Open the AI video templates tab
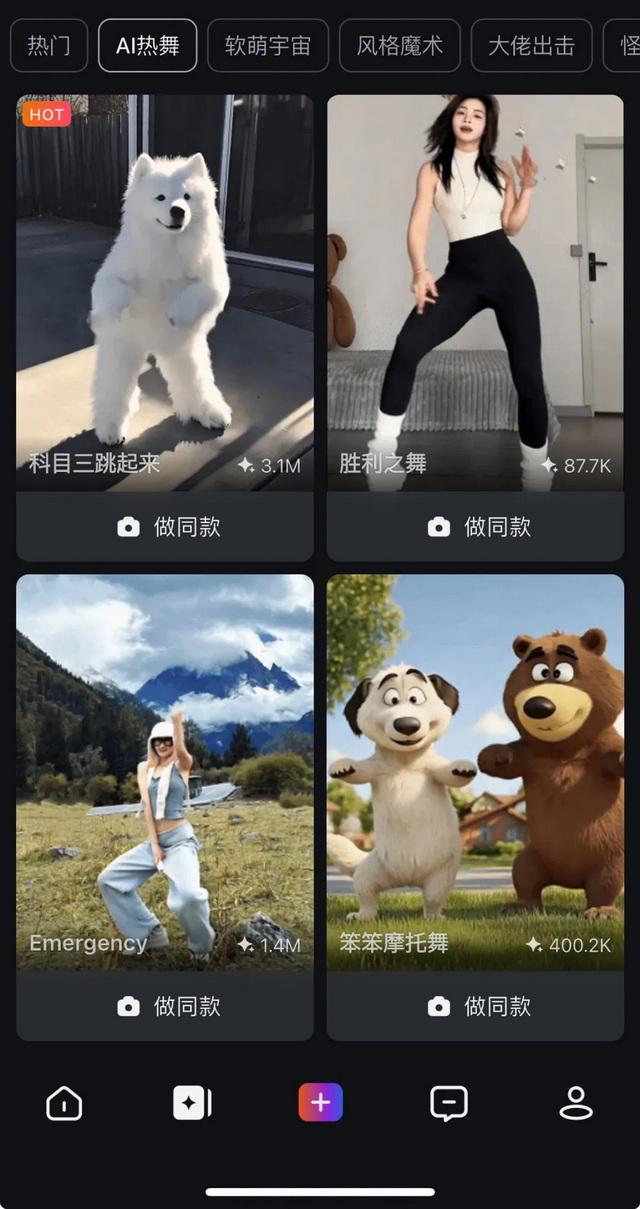640x1209 pixels. (x=192, y=1103)
